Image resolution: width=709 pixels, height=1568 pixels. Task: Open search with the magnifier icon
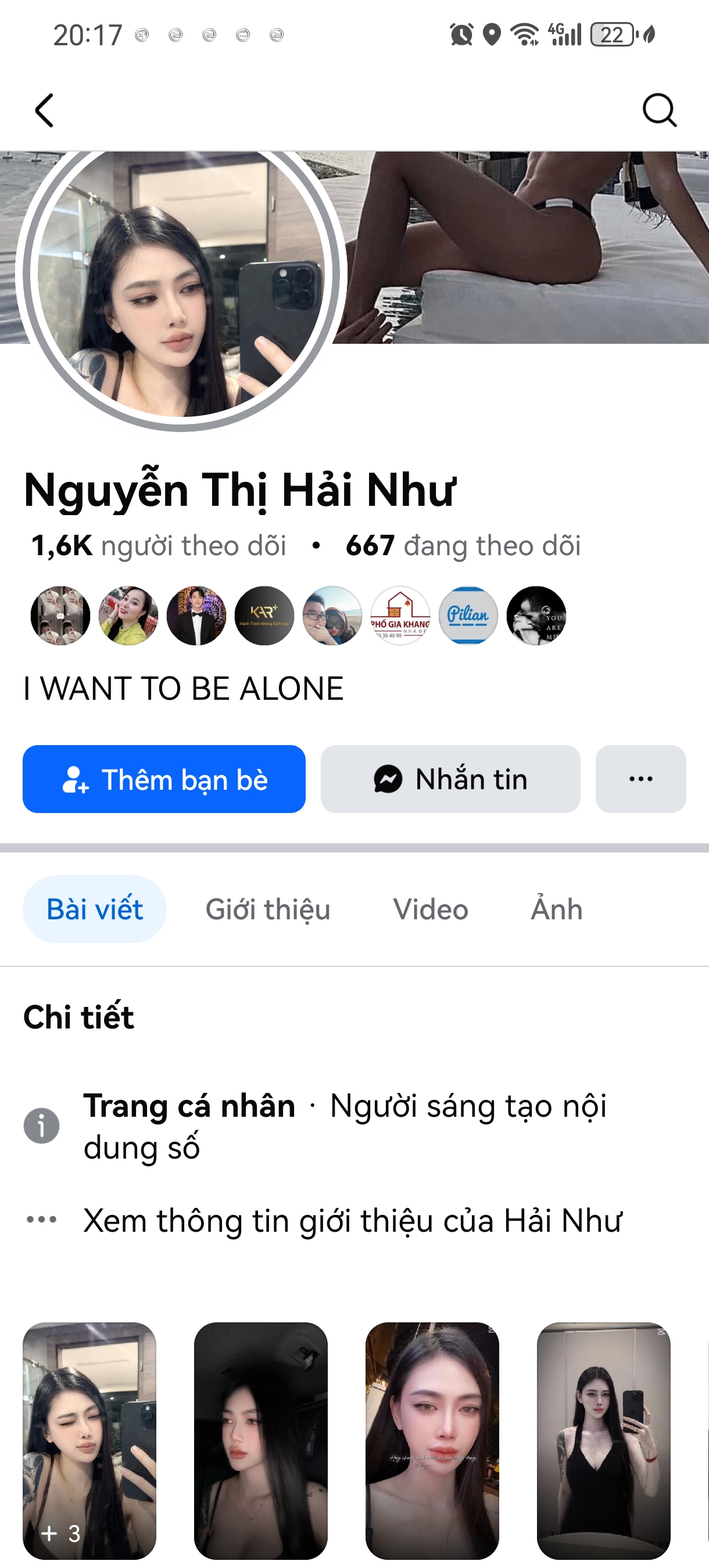(659, 111)
